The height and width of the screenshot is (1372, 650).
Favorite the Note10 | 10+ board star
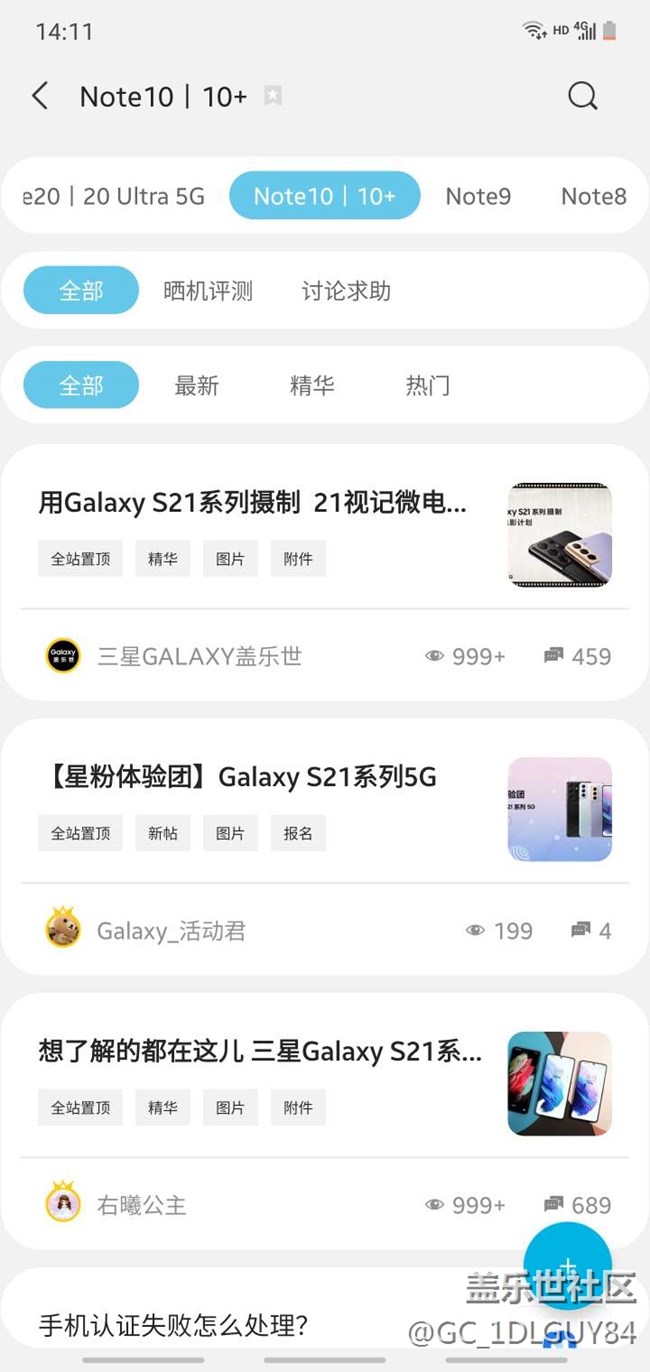(273, 96)
